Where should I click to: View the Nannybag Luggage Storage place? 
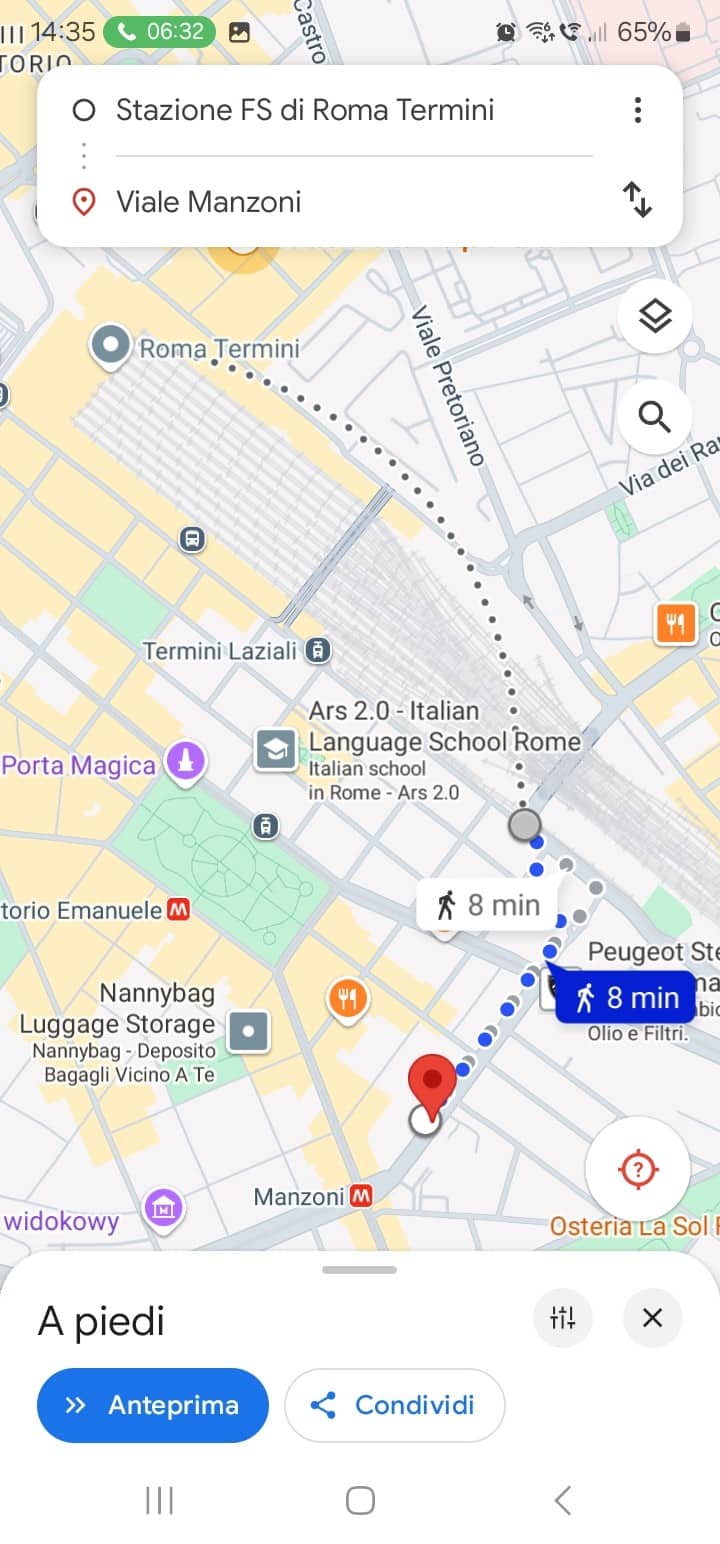(x=248, y=1032)
